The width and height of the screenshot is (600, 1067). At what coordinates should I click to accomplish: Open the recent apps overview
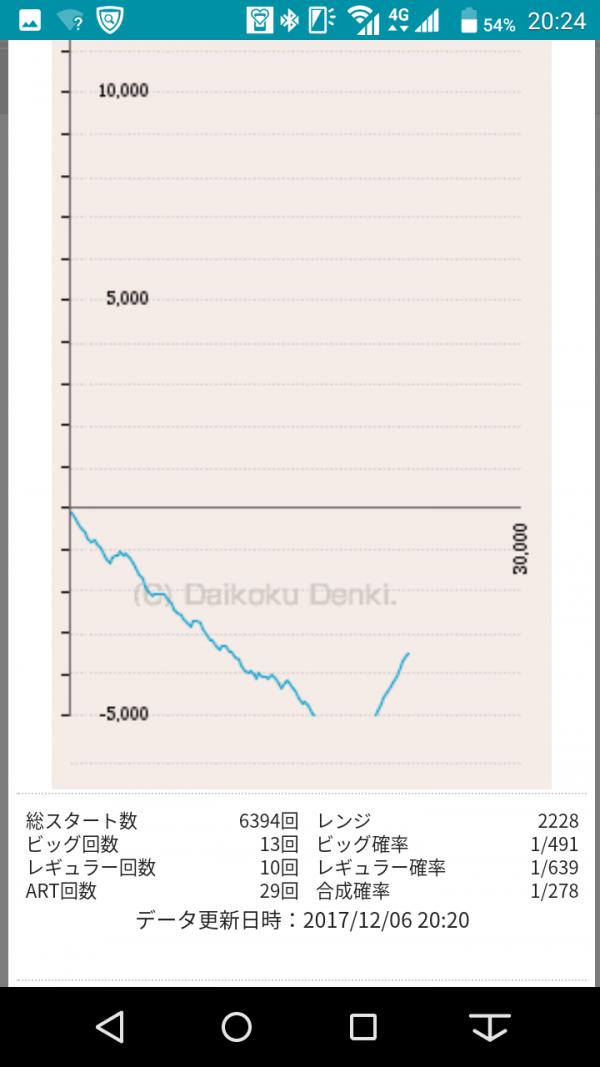point(363,1027)
